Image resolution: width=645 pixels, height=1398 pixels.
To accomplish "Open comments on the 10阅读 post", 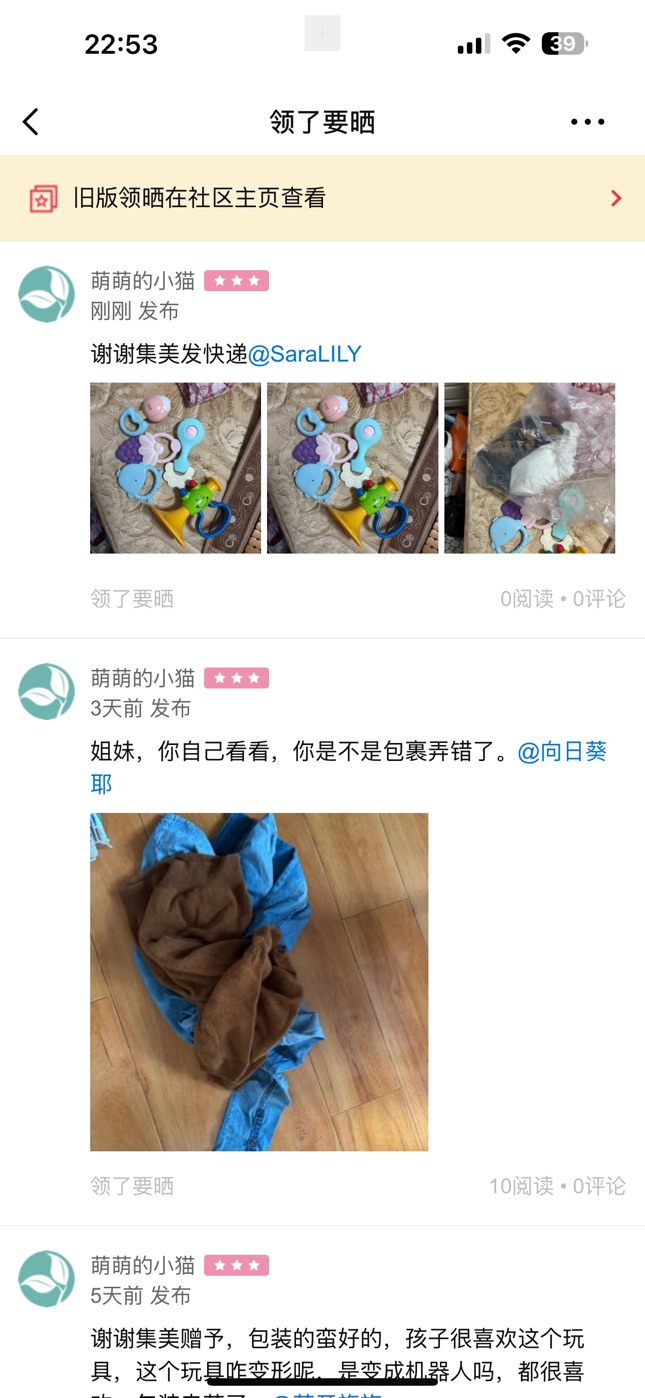I will click(599, 1186).
